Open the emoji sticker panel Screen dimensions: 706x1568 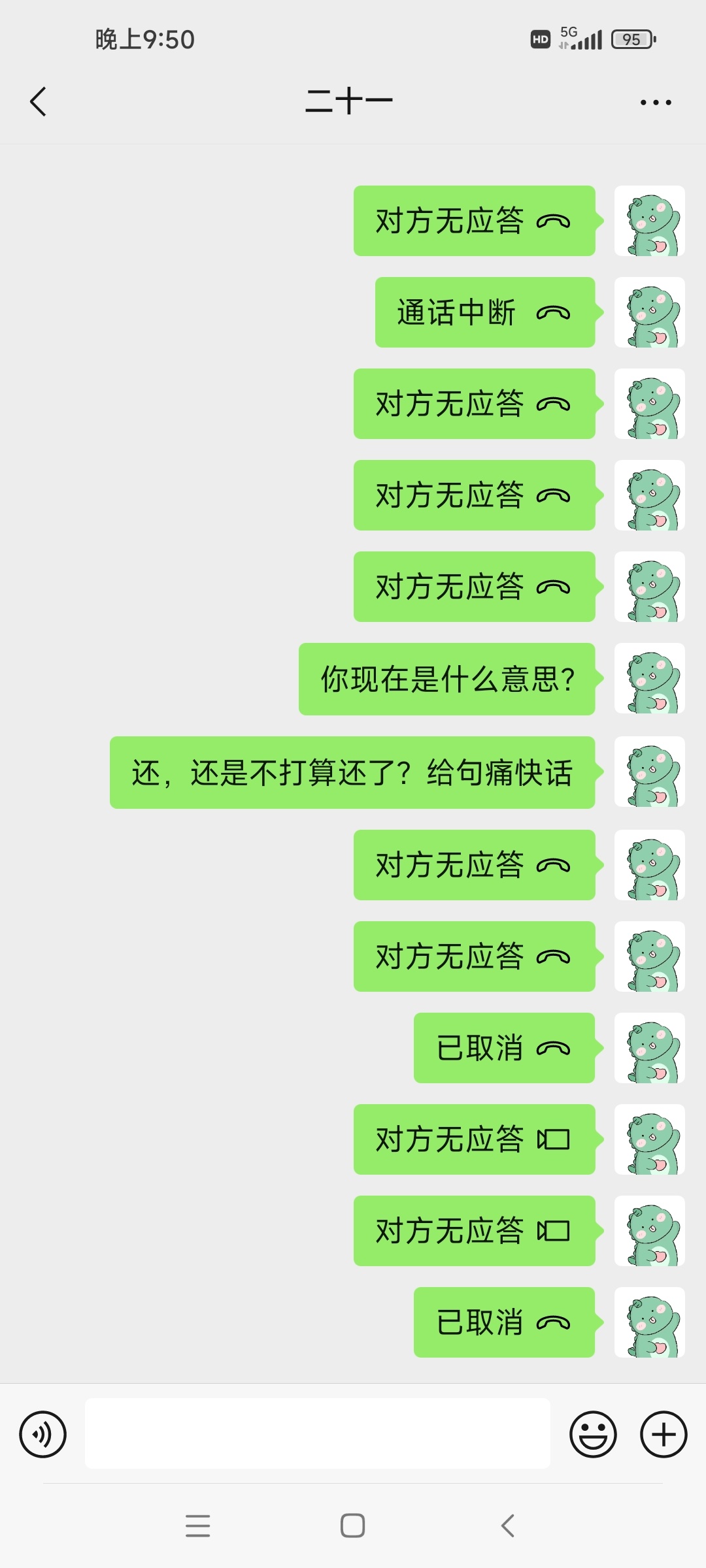click(593, 1434)
